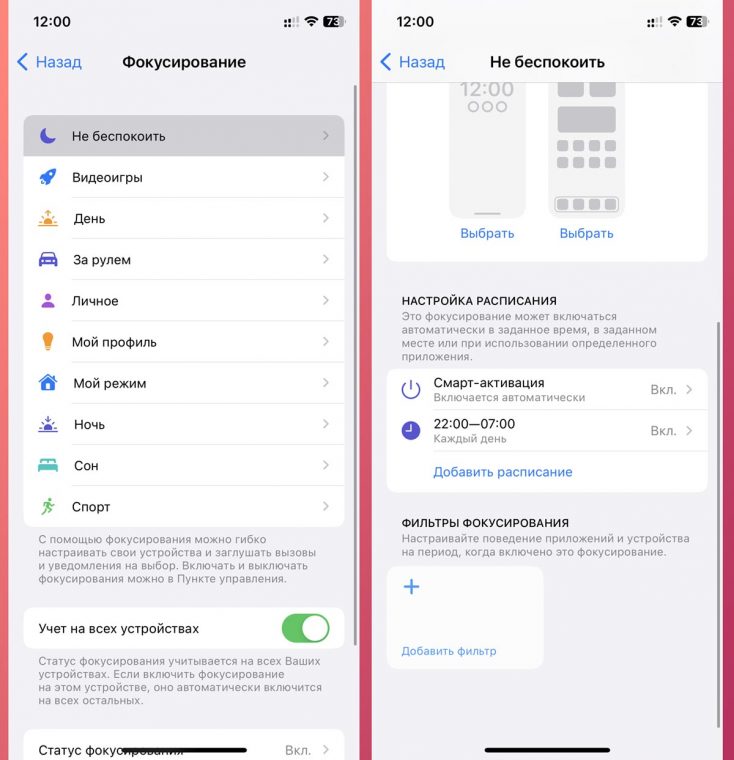The width and height of the screenshot is (734, 760).
Task: Open the Мой режим focus
Action: coord(184,383)
